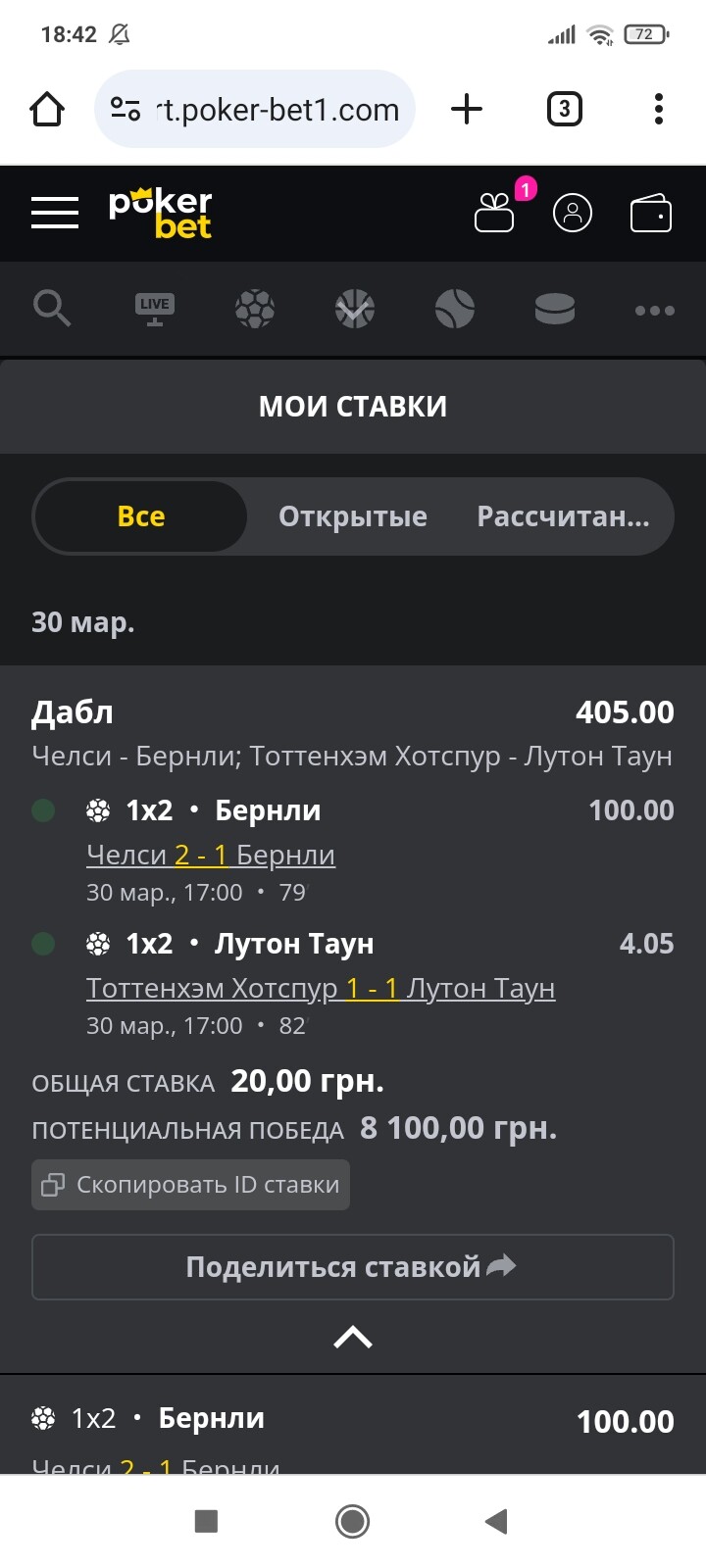Screen dimensions: 706x1568
Task: Select the ice hockey puck icon
Action: (555, 309)
